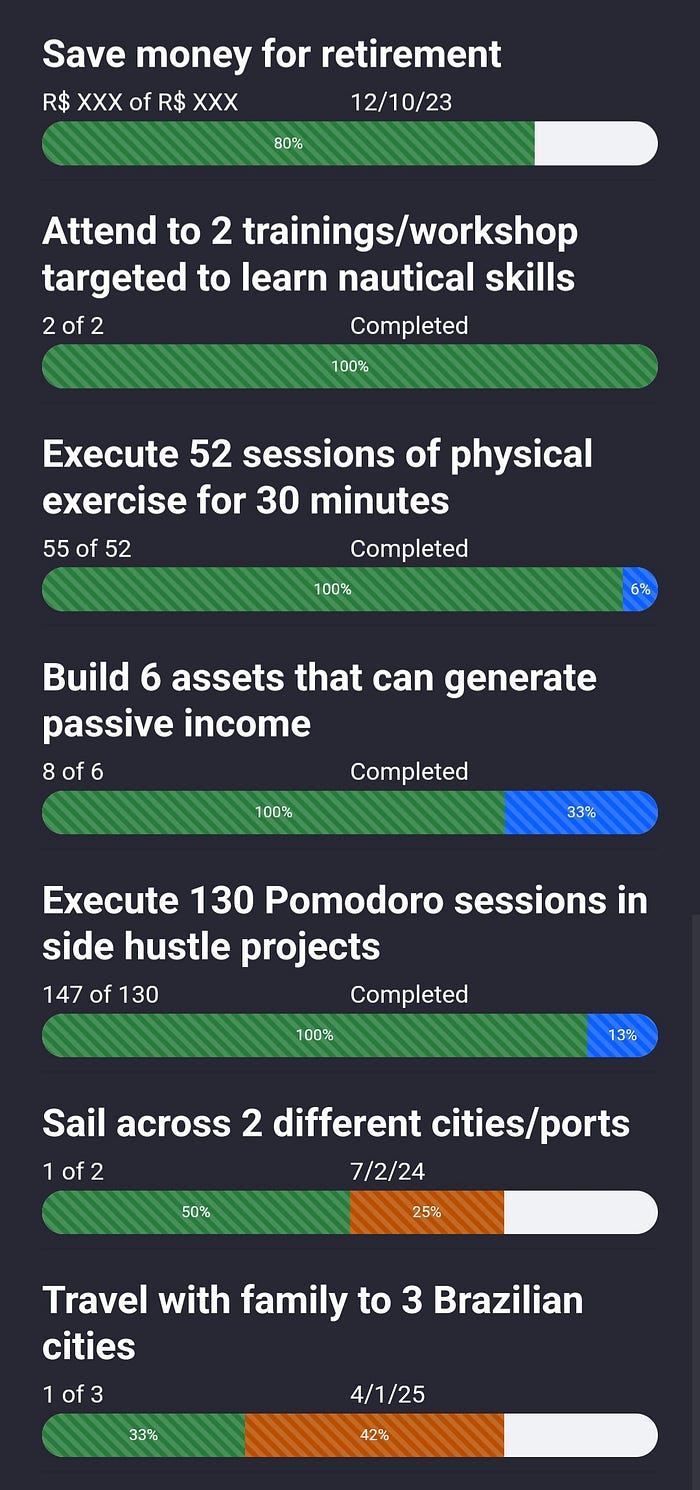
Task: Open the Build 6 passive income assets goal
Action: [319, 700]
